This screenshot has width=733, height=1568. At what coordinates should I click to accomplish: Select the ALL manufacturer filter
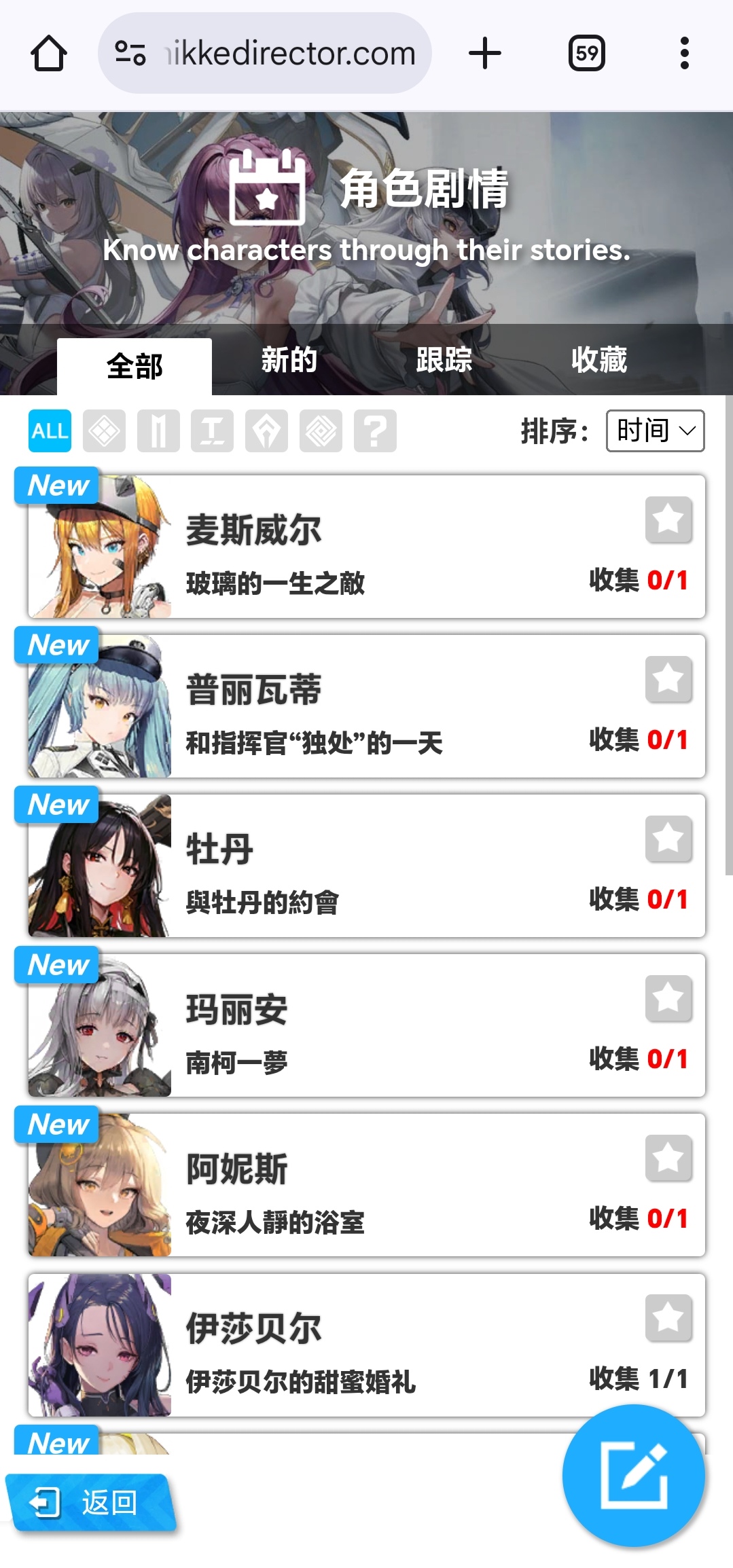[50, 431]
